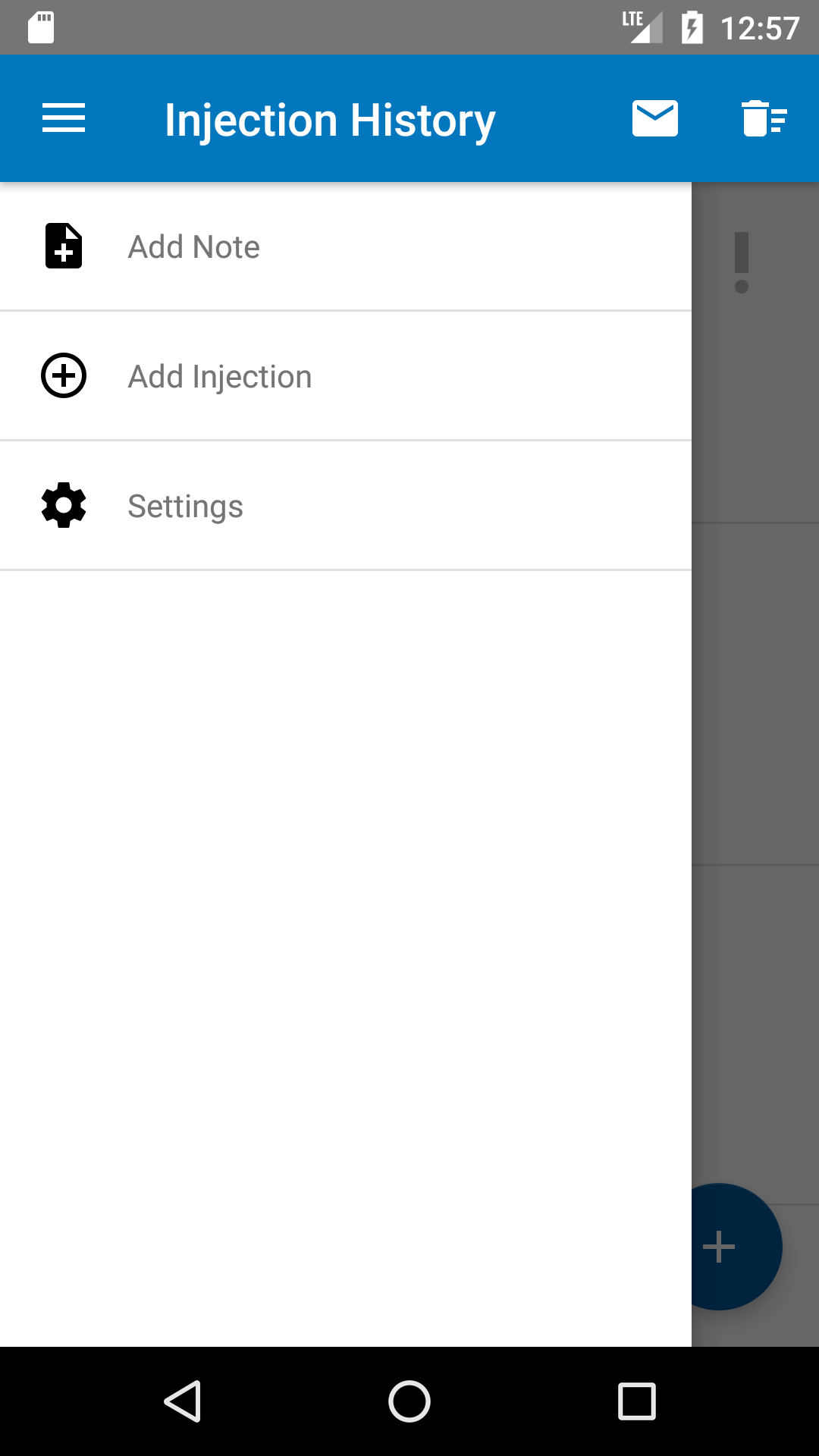Return to the home screen

click(409, 1401)
